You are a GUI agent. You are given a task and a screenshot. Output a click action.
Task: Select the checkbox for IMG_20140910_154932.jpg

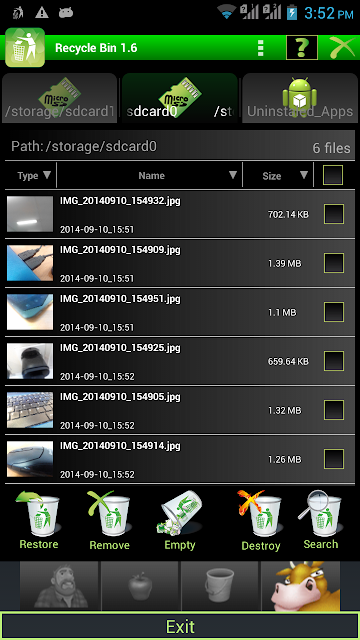coord(334,214)
